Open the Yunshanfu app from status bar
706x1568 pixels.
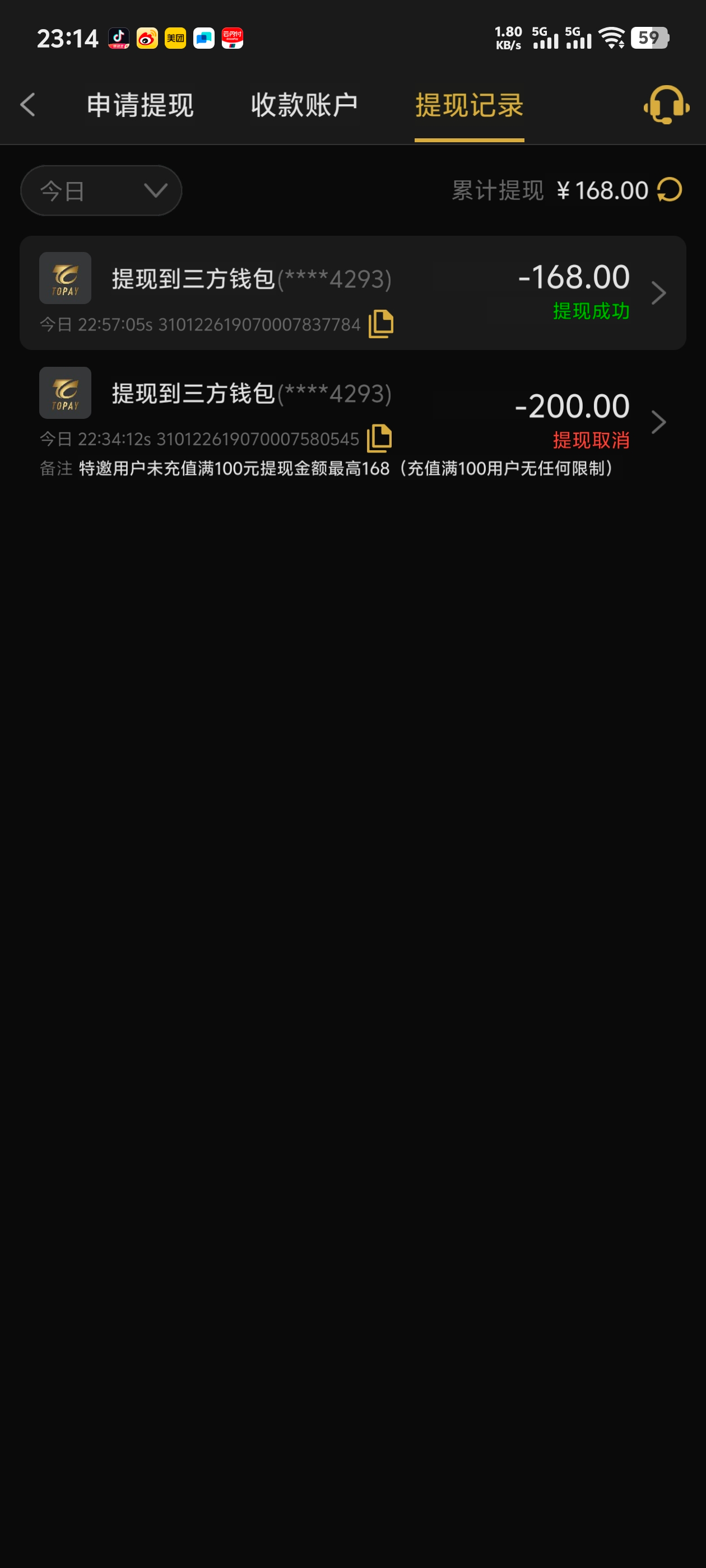tap(233, 37)
